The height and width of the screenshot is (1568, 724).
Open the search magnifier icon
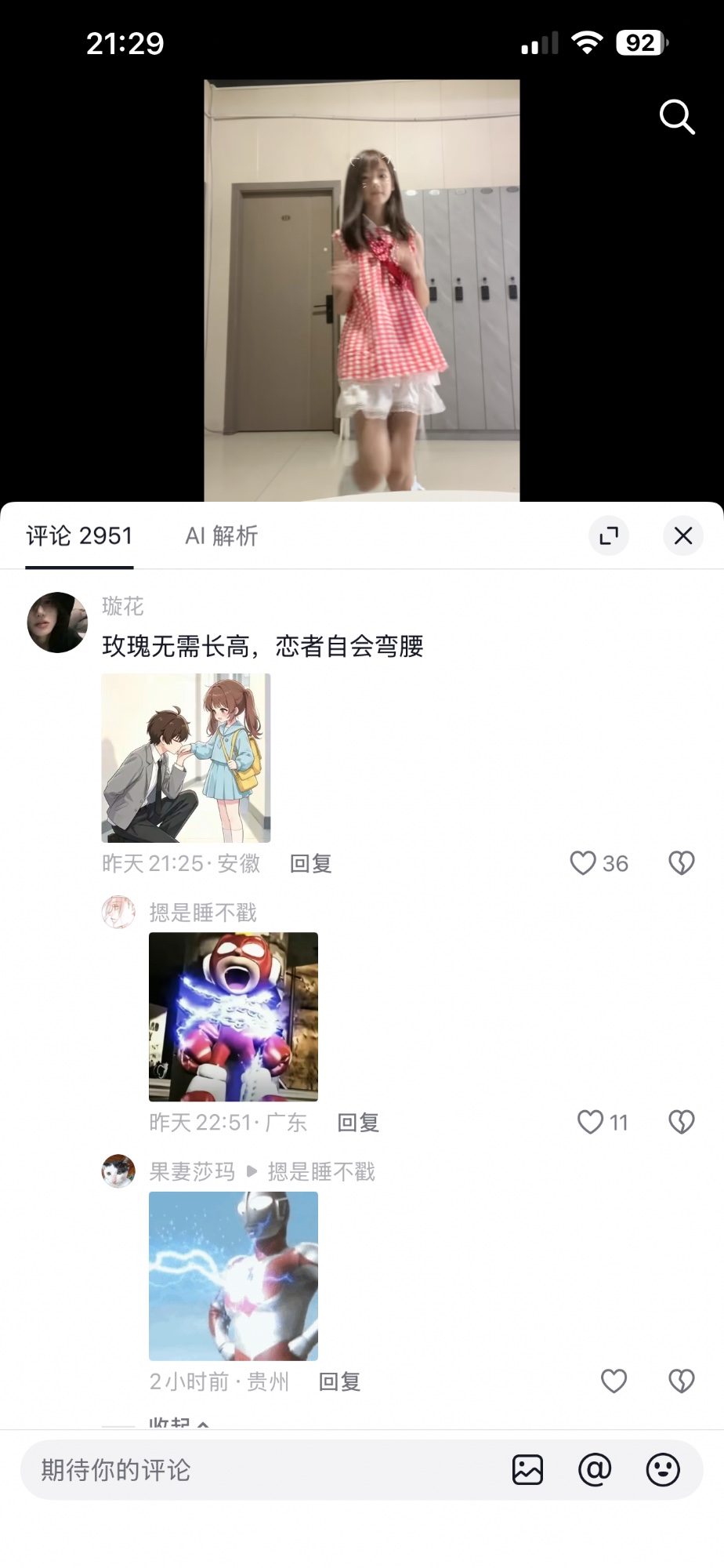click(x=677, y=118)
